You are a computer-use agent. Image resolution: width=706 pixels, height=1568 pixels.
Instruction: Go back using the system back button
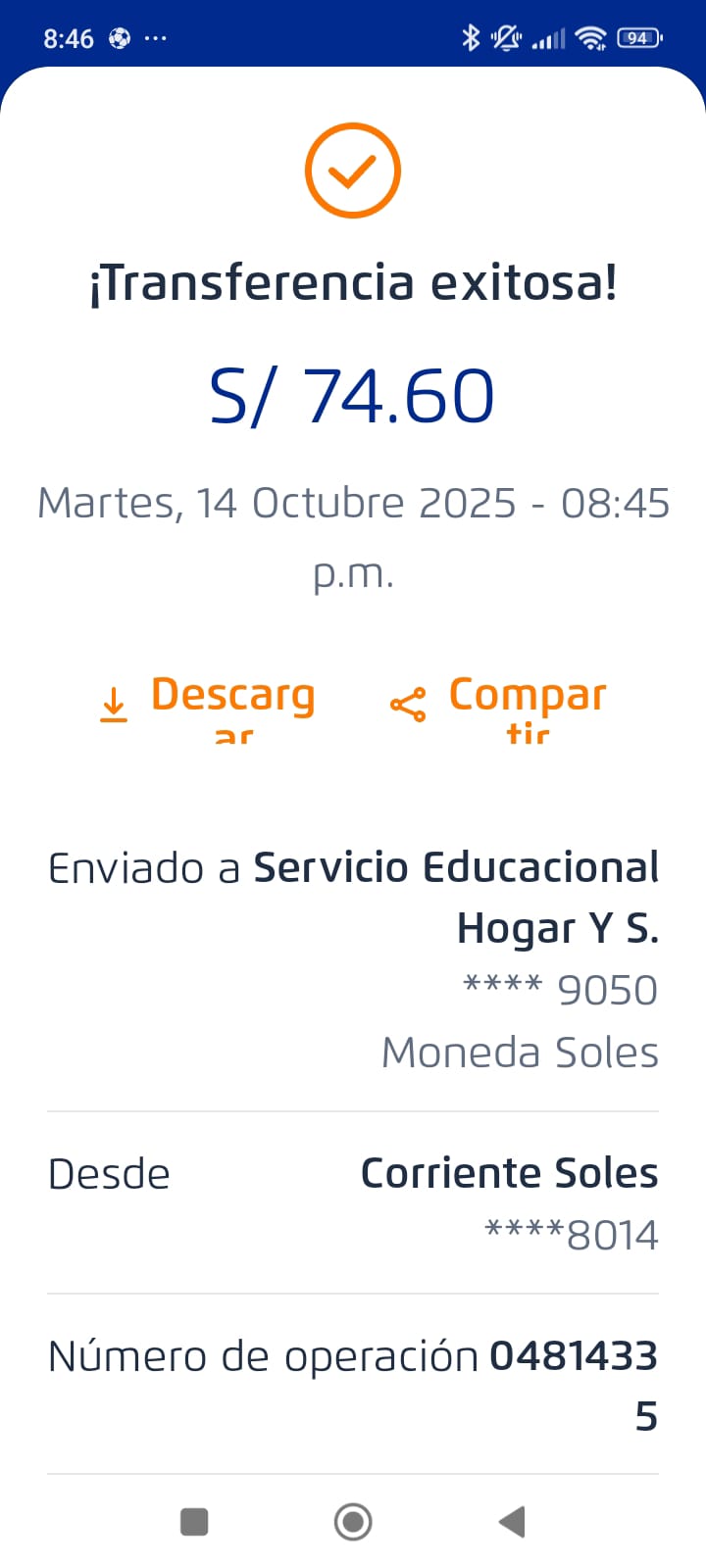(x=512, y=1522)
